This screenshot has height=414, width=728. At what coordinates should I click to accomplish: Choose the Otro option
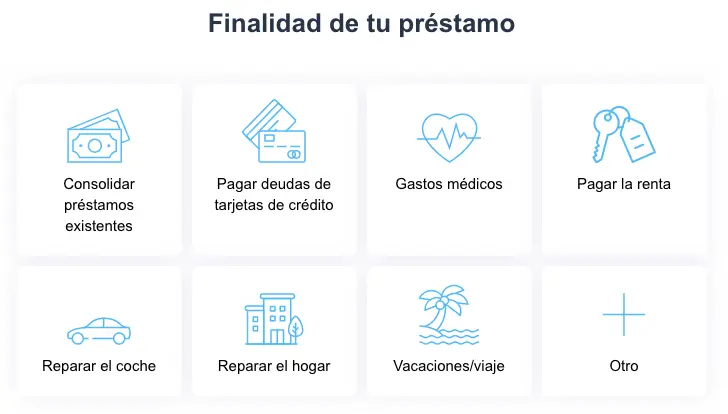(624, 332)
